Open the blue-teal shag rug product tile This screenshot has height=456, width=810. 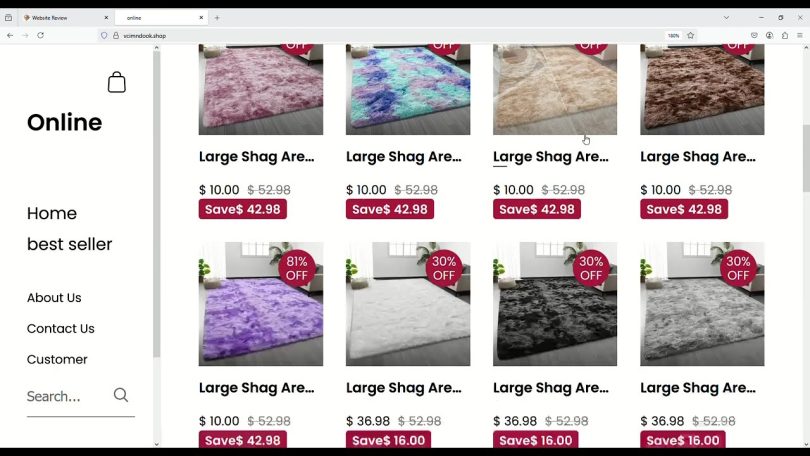tap(407, 90)
